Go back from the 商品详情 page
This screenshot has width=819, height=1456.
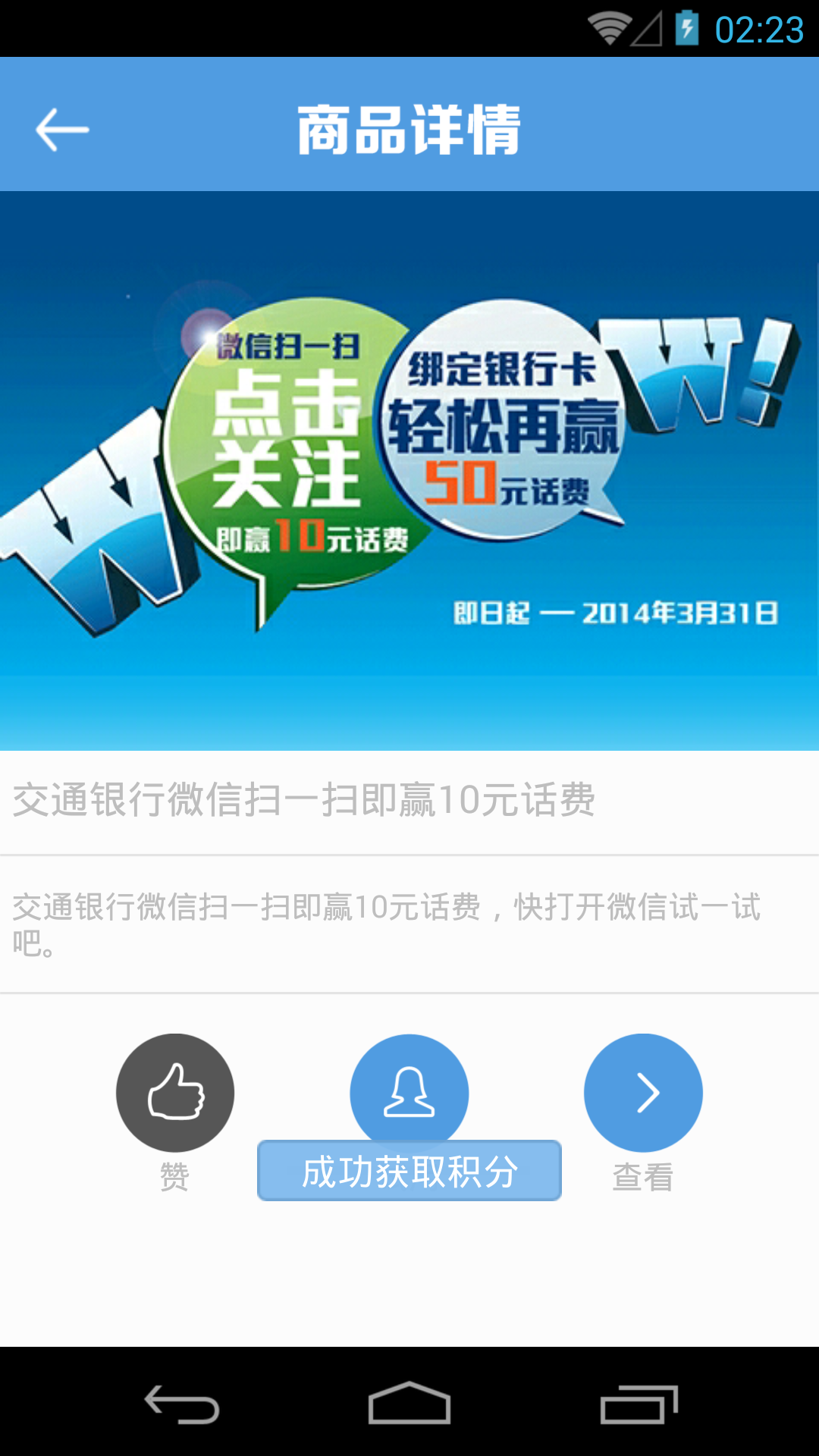click(62, 130)
